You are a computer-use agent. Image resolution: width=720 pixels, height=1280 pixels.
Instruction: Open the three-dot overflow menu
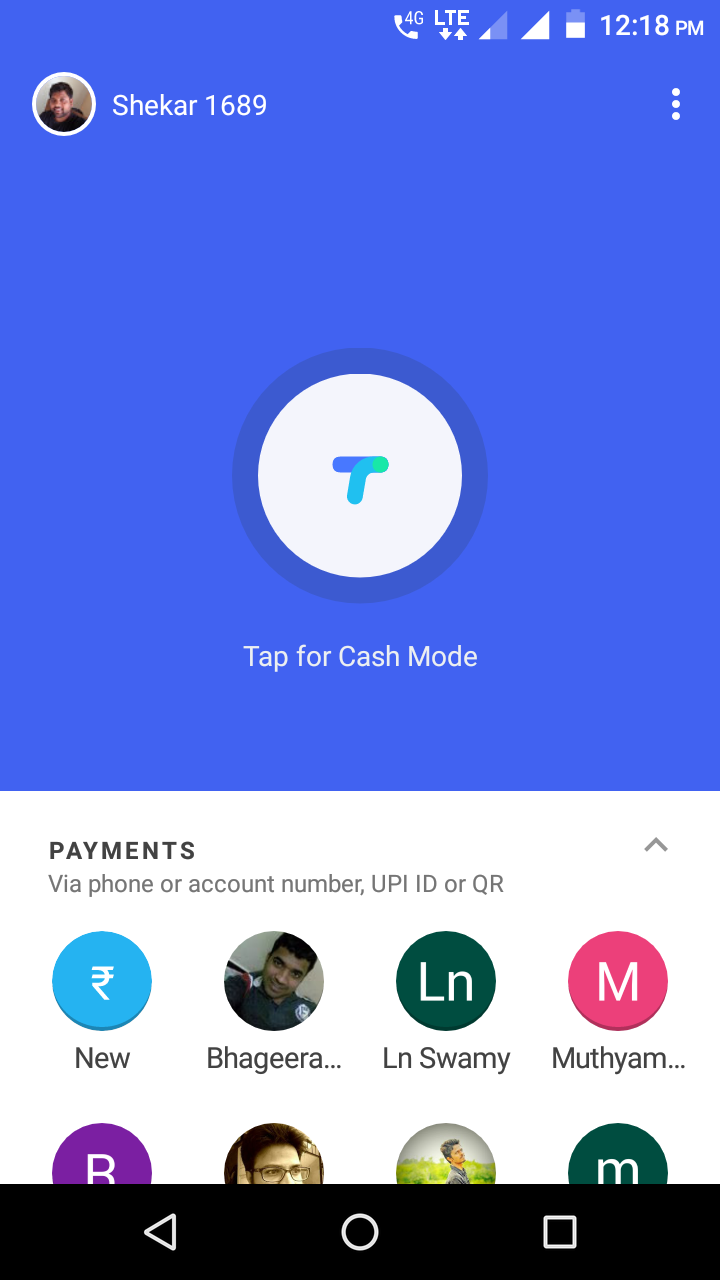point(676,104)
